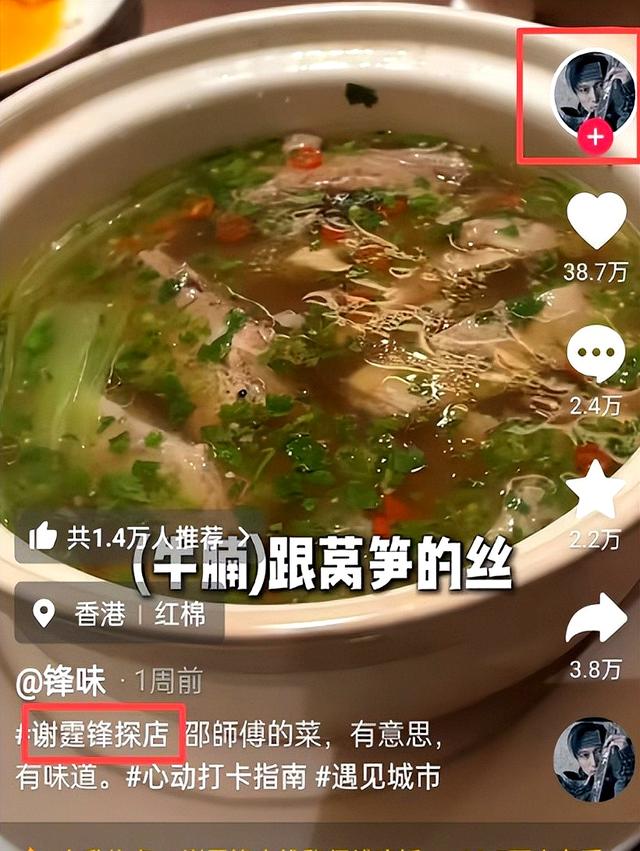Share this video using the arrow icon
This screenshot has height=851, width=640.
tap(596, 620)
